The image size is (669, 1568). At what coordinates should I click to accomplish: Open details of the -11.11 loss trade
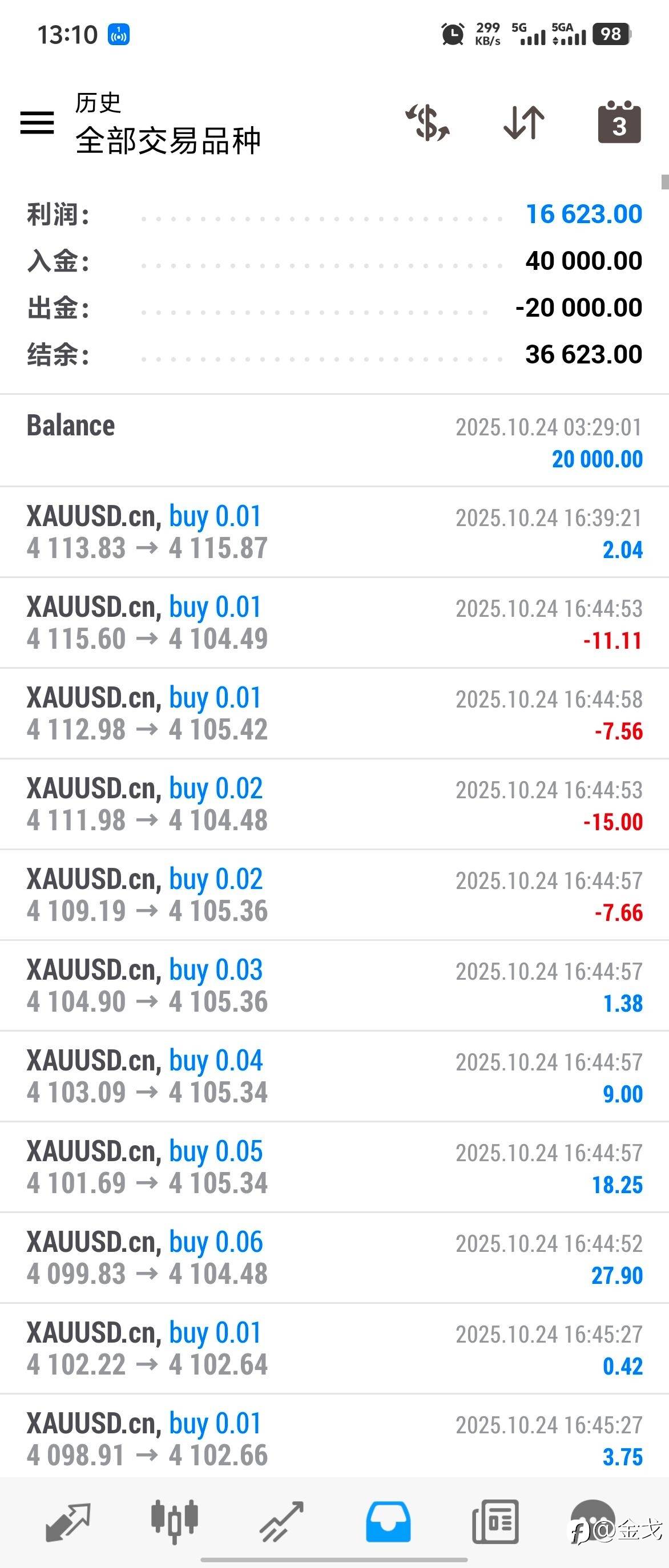[x=334, y=623]
